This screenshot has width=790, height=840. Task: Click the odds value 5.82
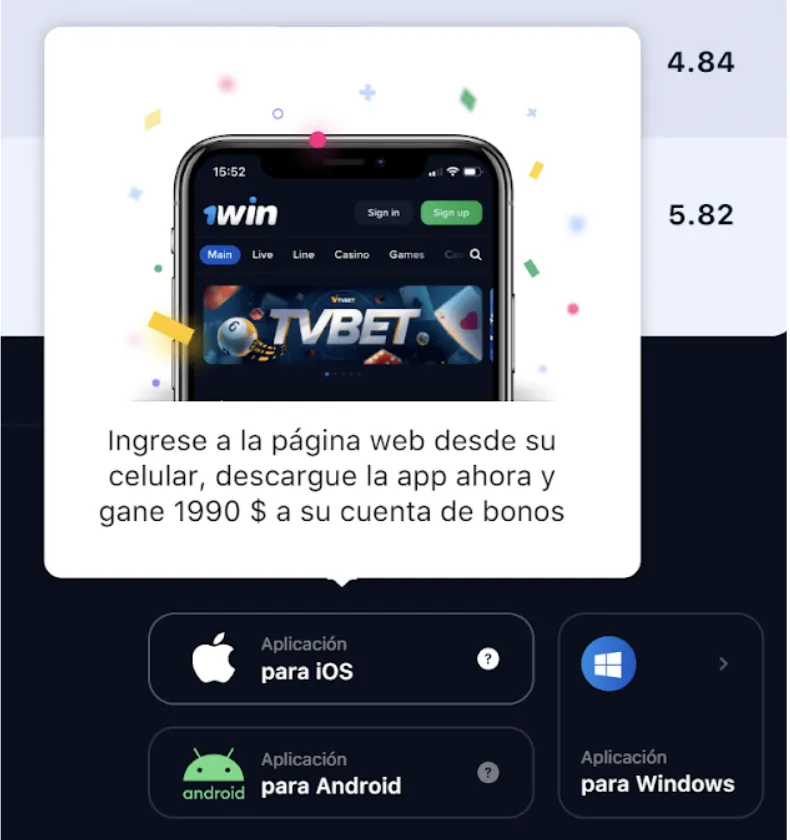pyautogui.click(x=700, y=213)
